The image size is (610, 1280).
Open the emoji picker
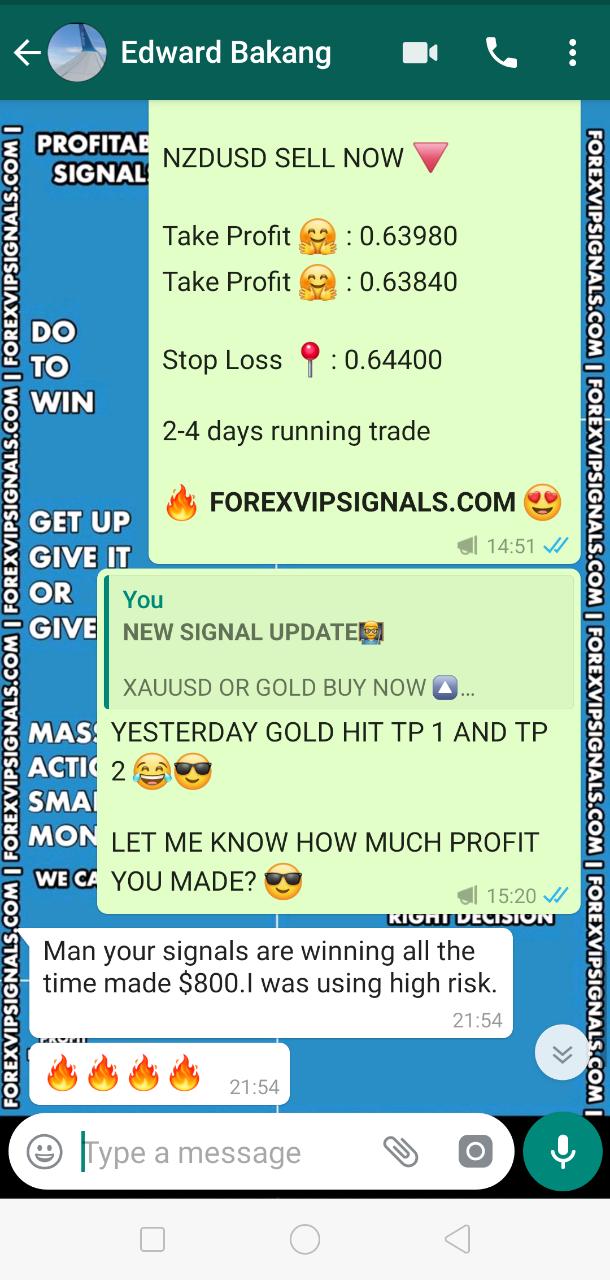point(45,1152)
